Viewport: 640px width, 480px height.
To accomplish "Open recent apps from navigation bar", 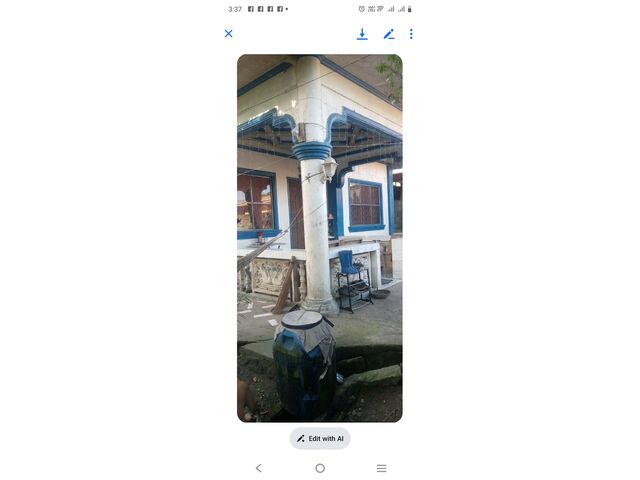I will [x=381, y=468].
